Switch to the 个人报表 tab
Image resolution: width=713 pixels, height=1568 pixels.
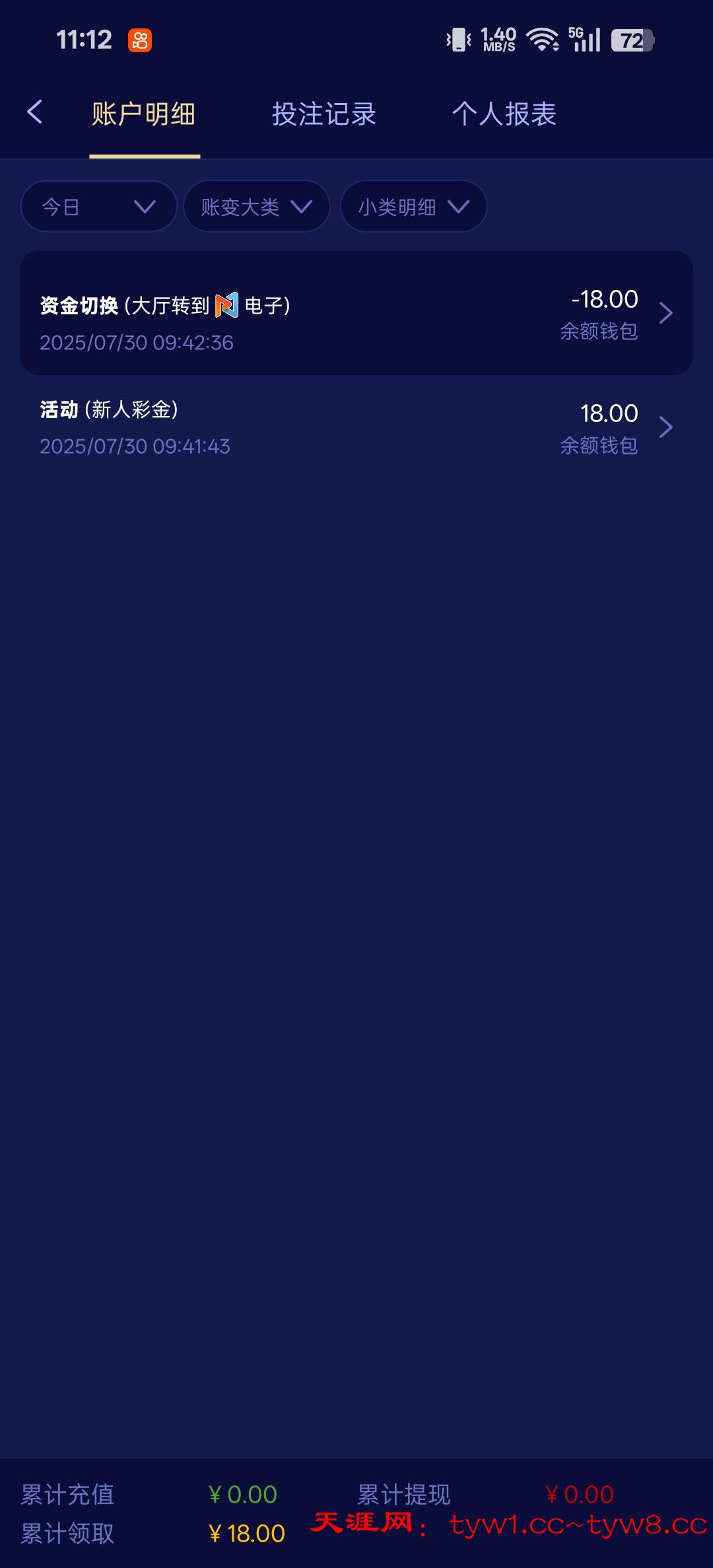click(x=504, y=114)
